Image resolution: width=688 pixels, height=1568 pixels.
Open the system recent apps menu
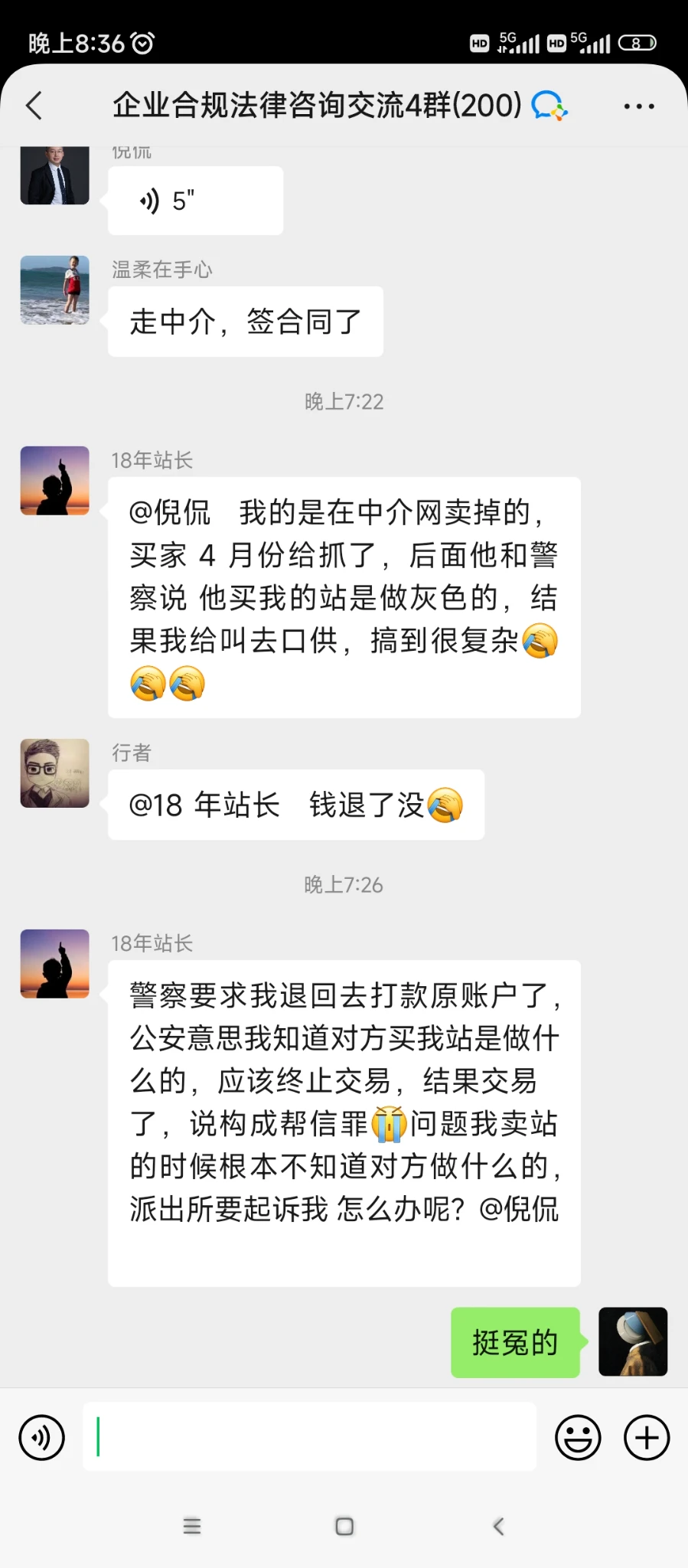coord(192,1526)
